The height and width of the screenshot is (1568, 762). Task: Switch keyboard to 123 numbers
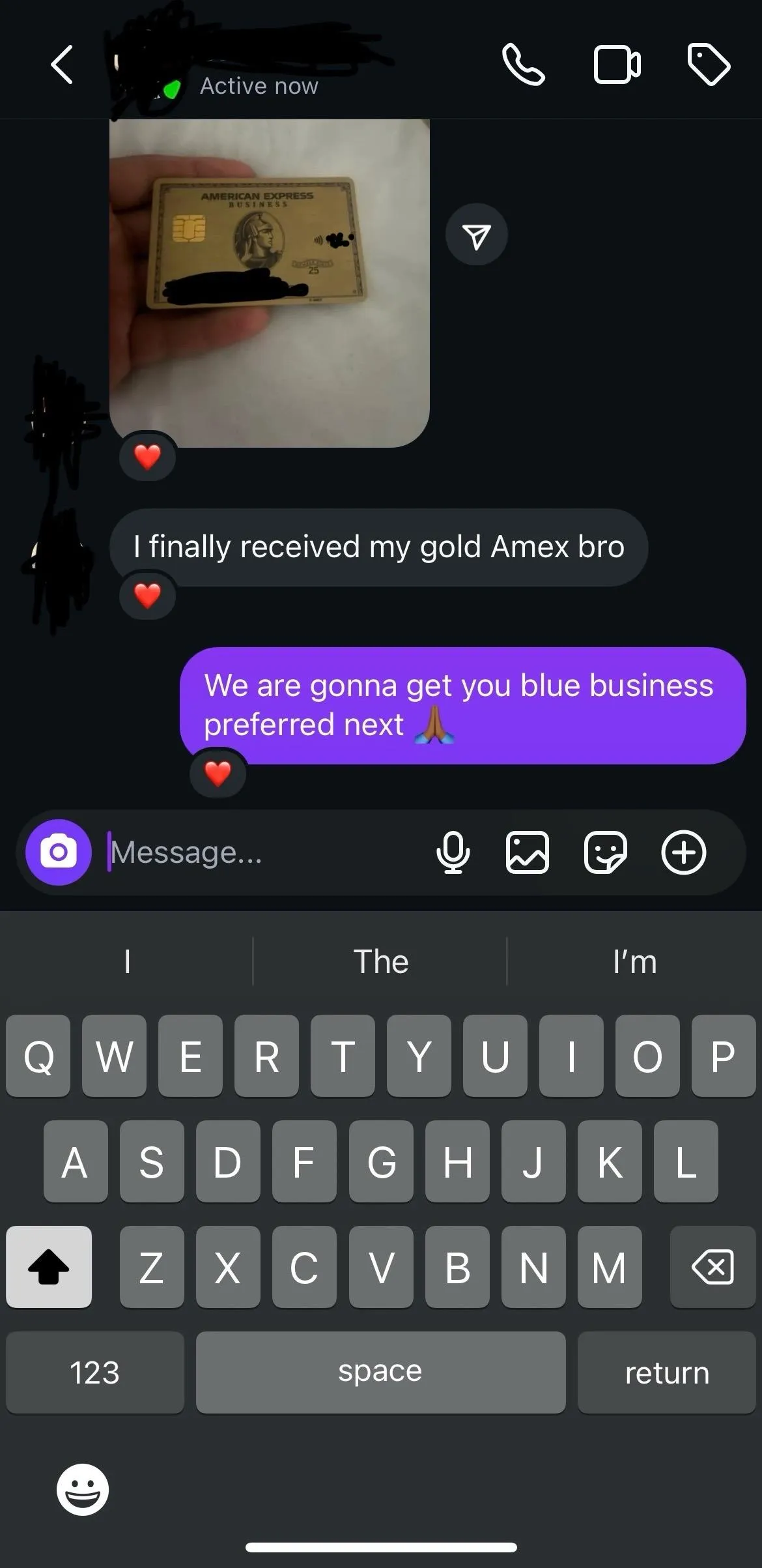[95, 1372]
